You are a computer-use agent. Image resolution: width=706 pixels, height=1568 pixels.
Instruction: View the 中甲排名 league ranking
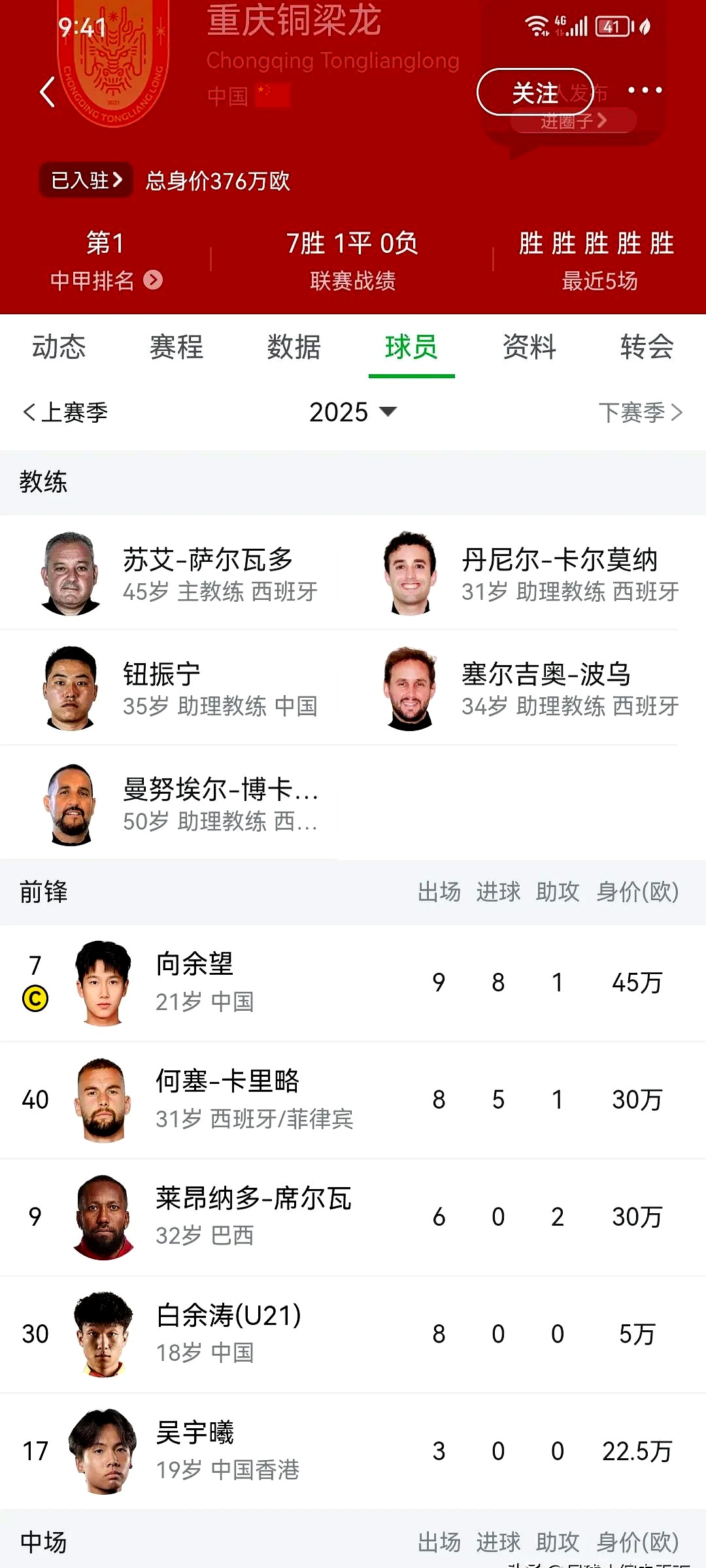106,280
